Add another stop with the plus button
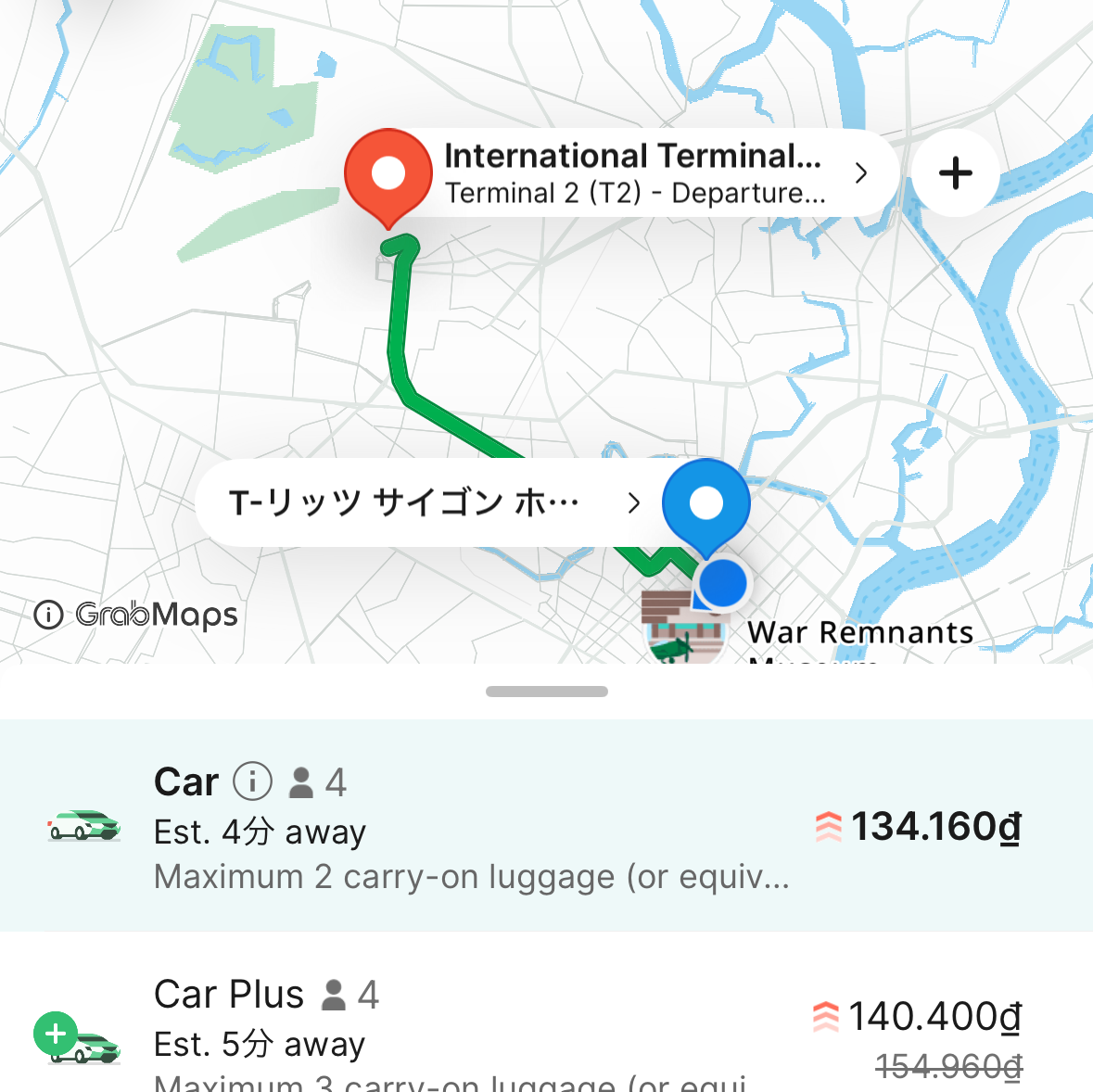Image resolution: width=1093 pixels, height=1092 pixels. click(956, 173)
